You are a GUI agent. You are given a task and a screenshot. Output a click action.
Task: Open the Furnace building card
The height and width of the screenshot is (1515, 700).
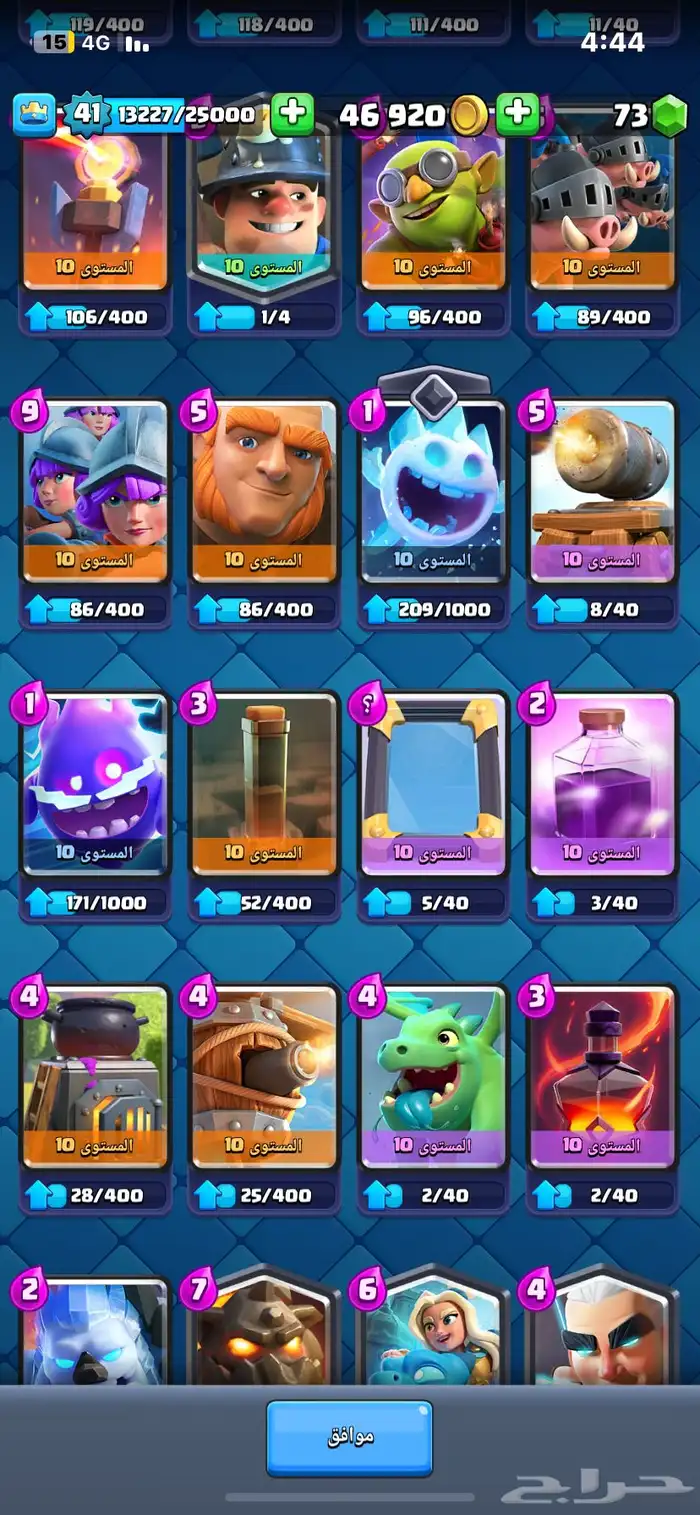point(95,1076)
